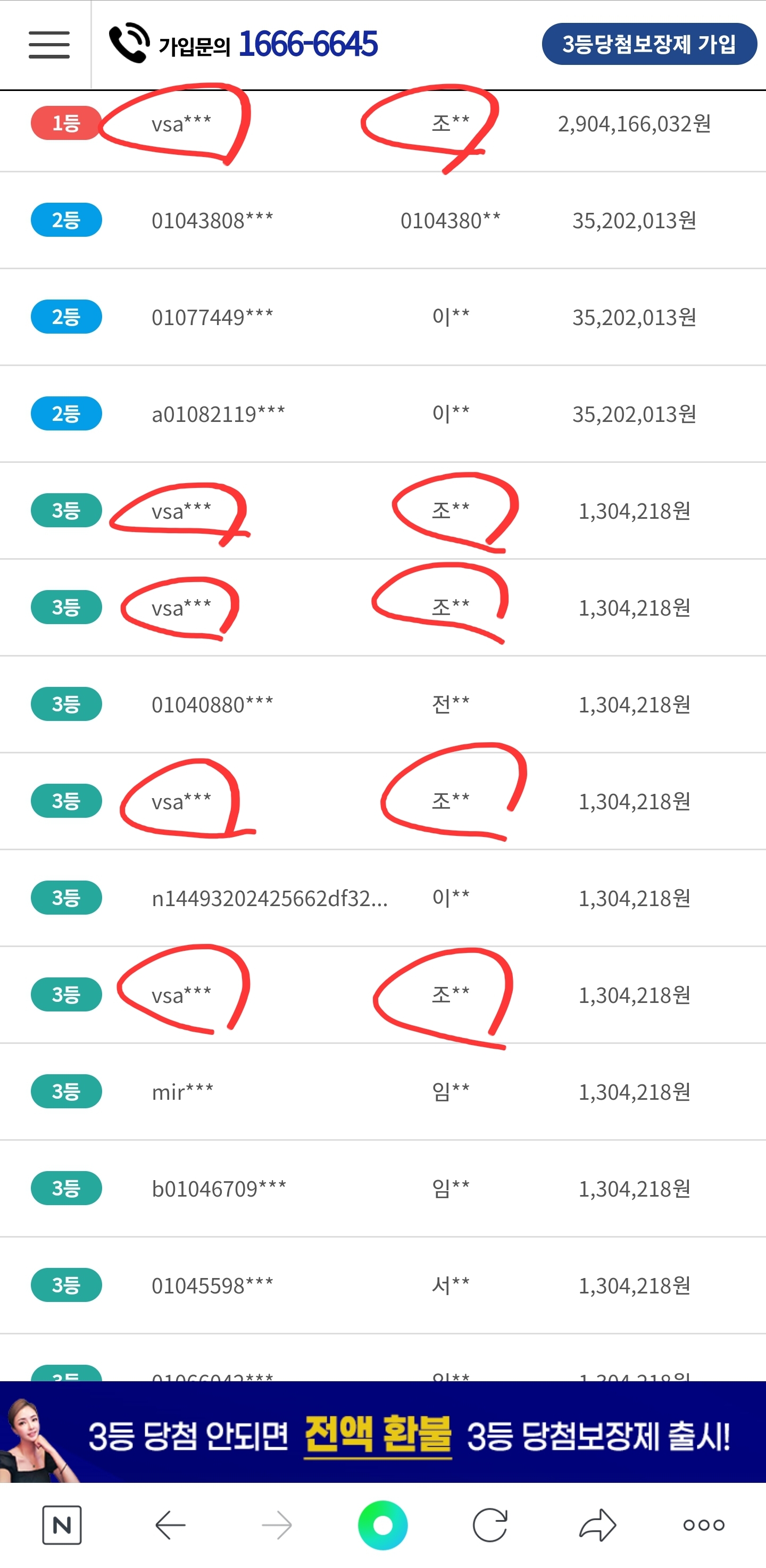This screenshot has height=1568, width=766.
Task: Tap the 3등당첨보장제 가입 button
Action: coord(648,44)
